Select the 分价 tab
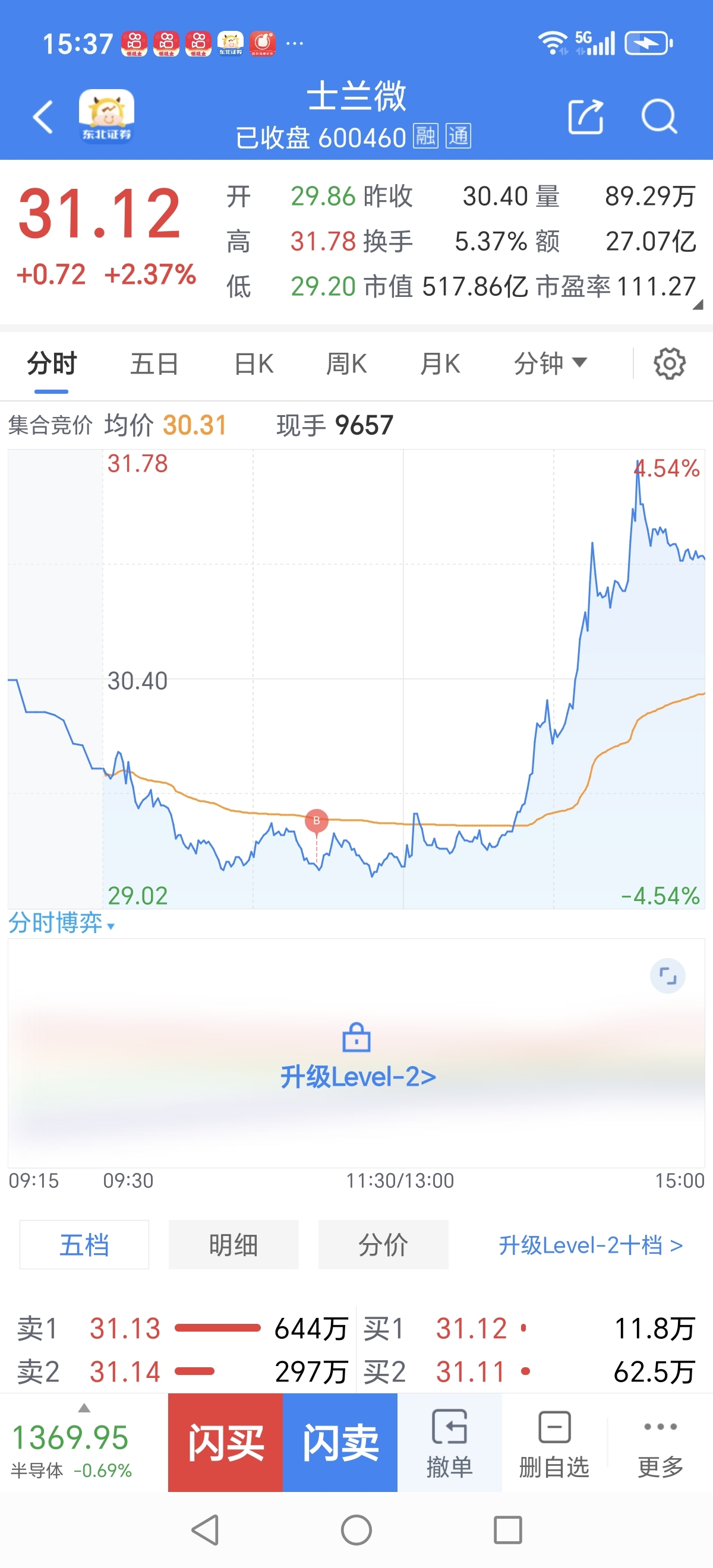Screen dimensions: 713x1568 coord(383,1244)
